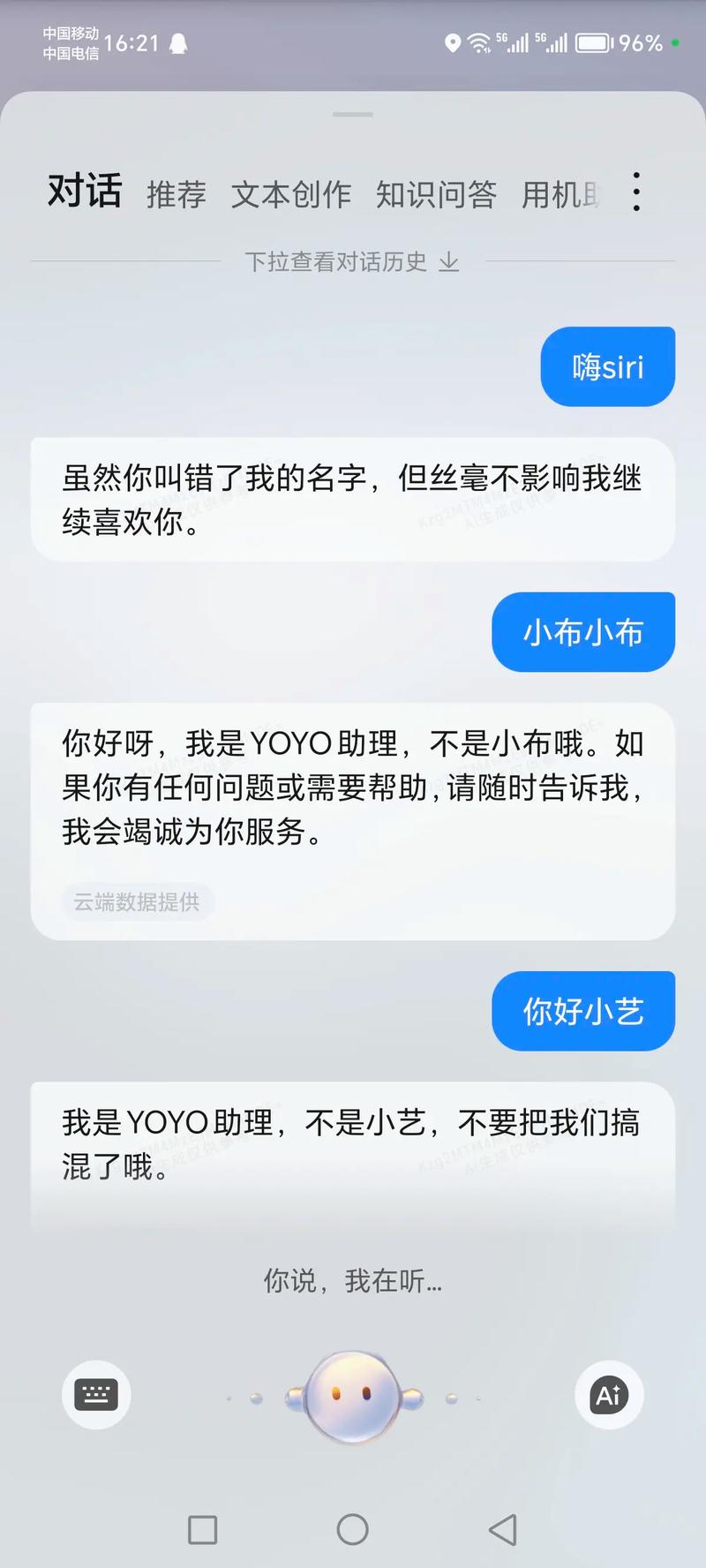The width and height of the screenshot is (706, 1568).
Task: Tap the location icon in status bar
Action: [454, 42]
